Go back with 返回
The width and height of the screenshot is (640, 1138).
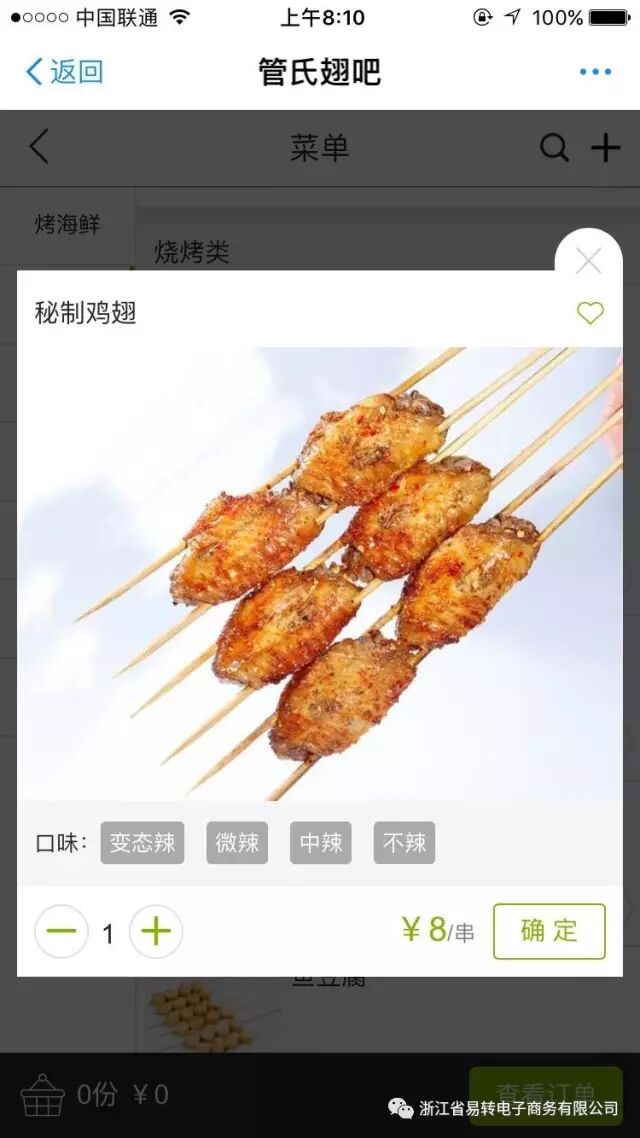point(64,72)
